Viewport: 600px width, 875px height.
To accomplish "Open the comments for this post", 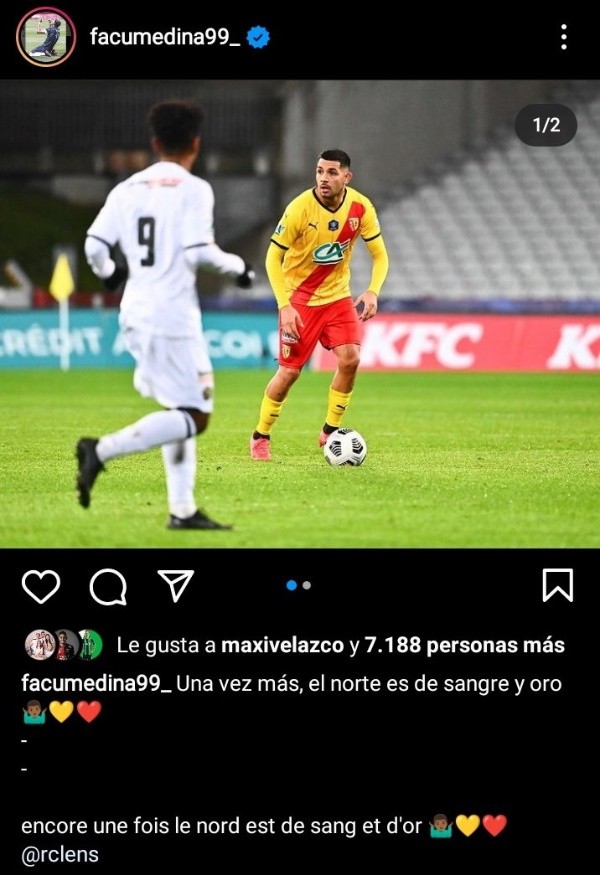I will point(108,587).
